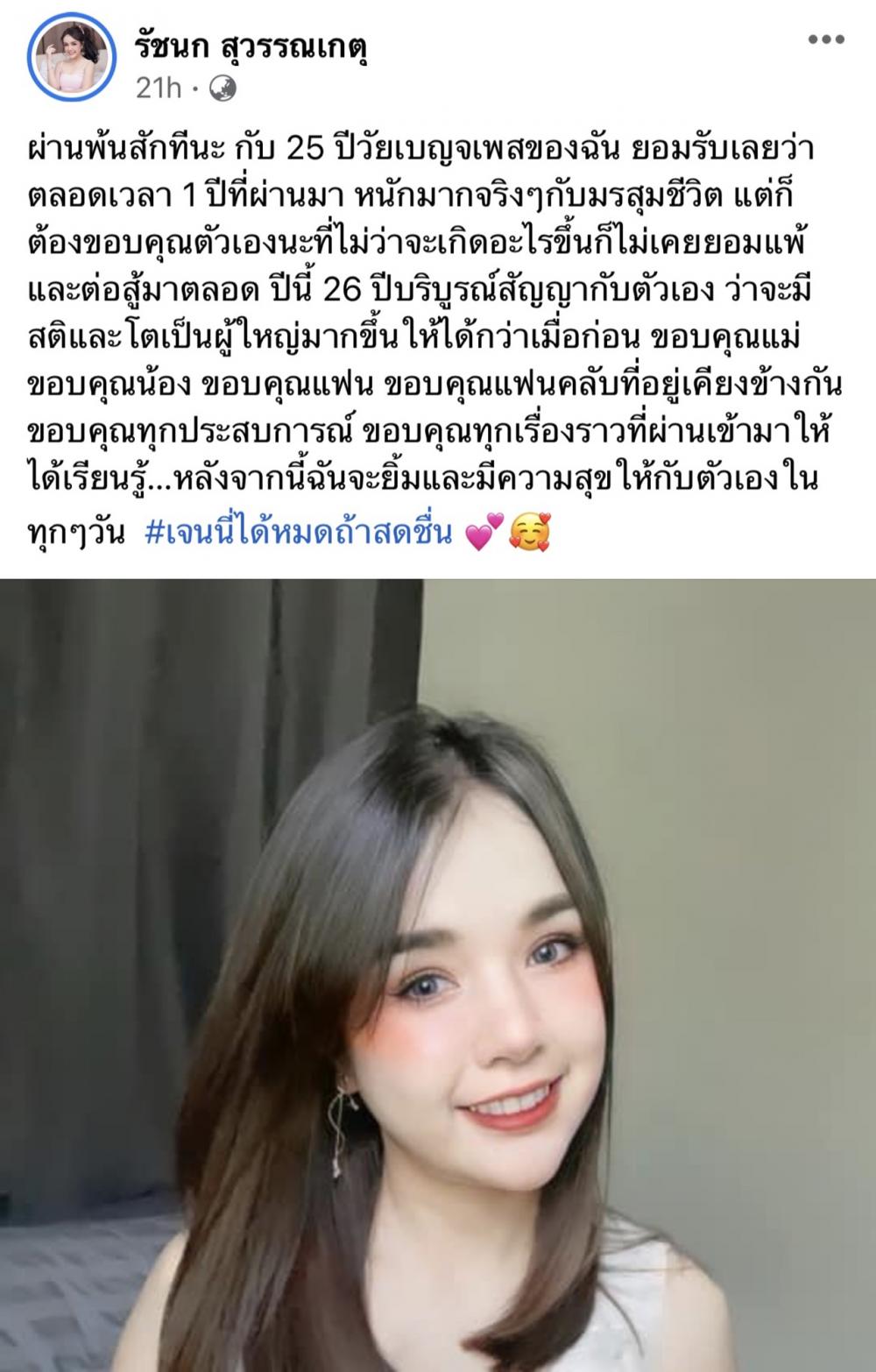Open the three-dot post options menu

click(x=825, y=39)
